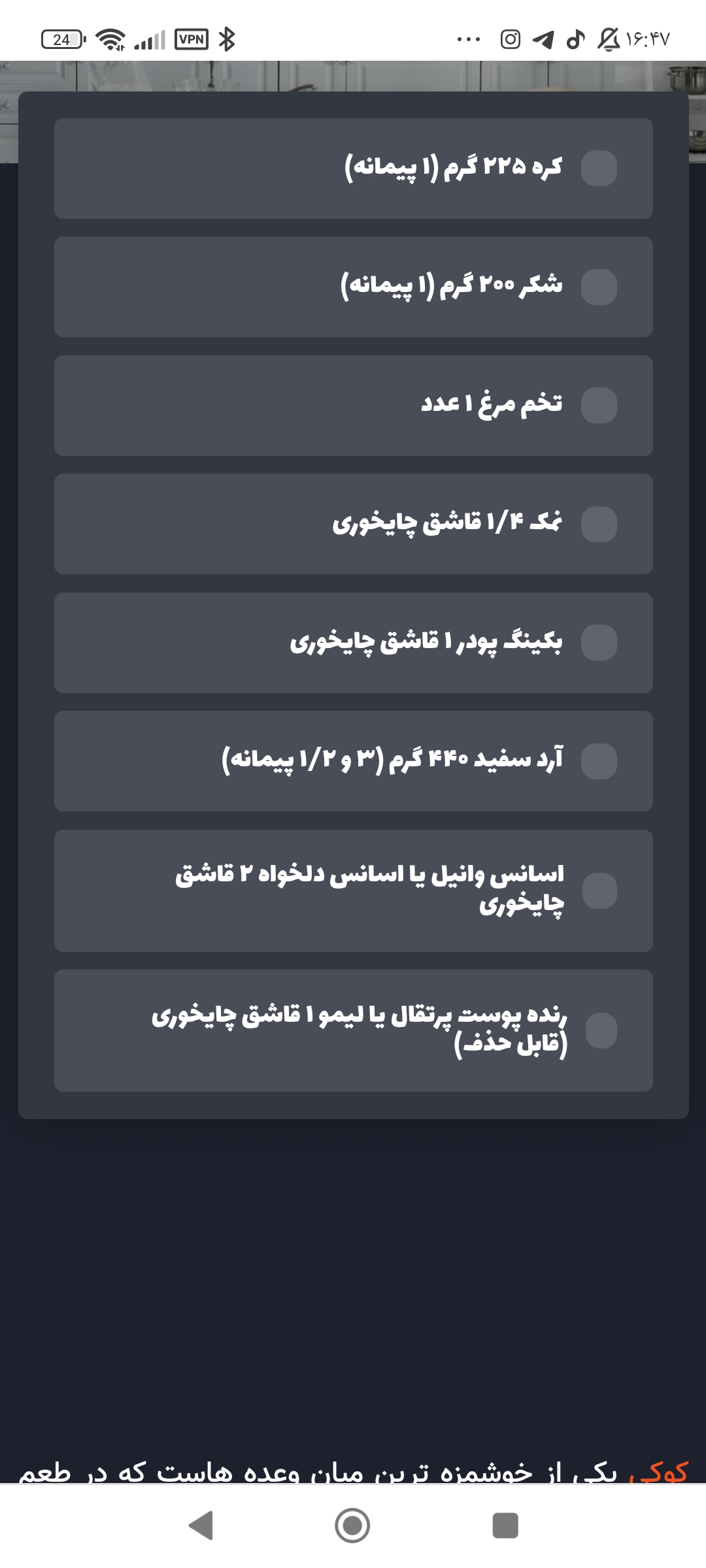Open the orange کوکی link
This screenshot has height=1568, width=706.
(658, 1471)
